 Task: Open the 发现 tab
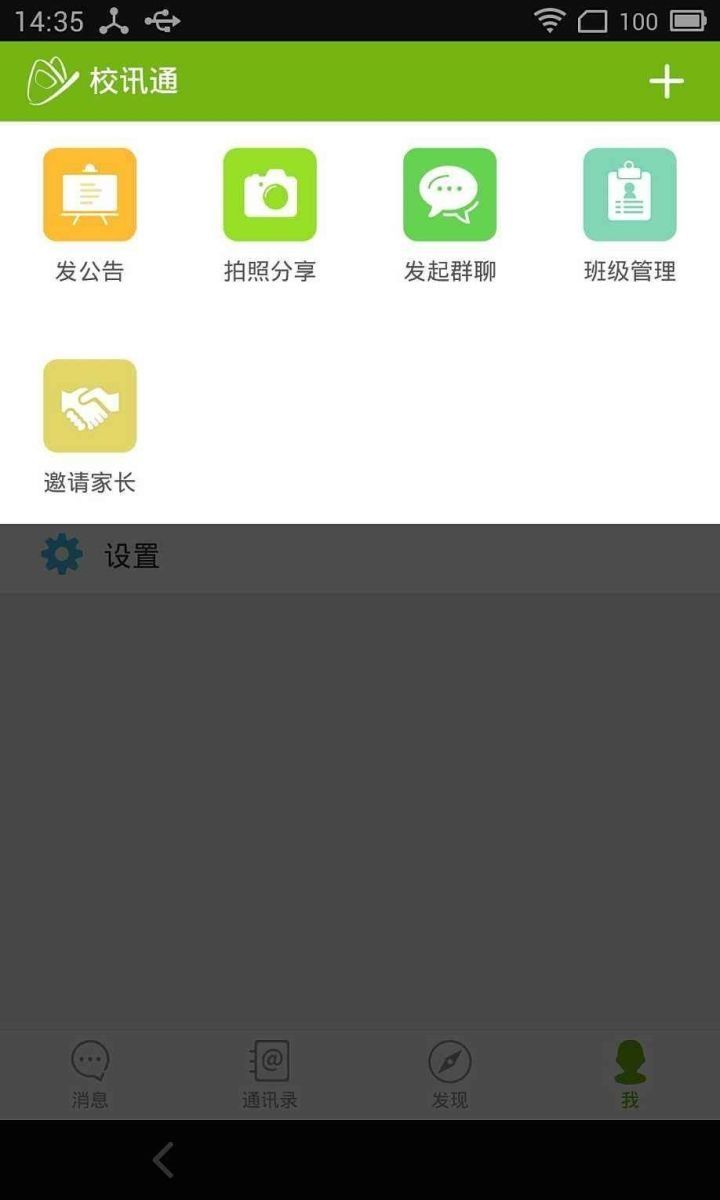(x=450, y=1075)
